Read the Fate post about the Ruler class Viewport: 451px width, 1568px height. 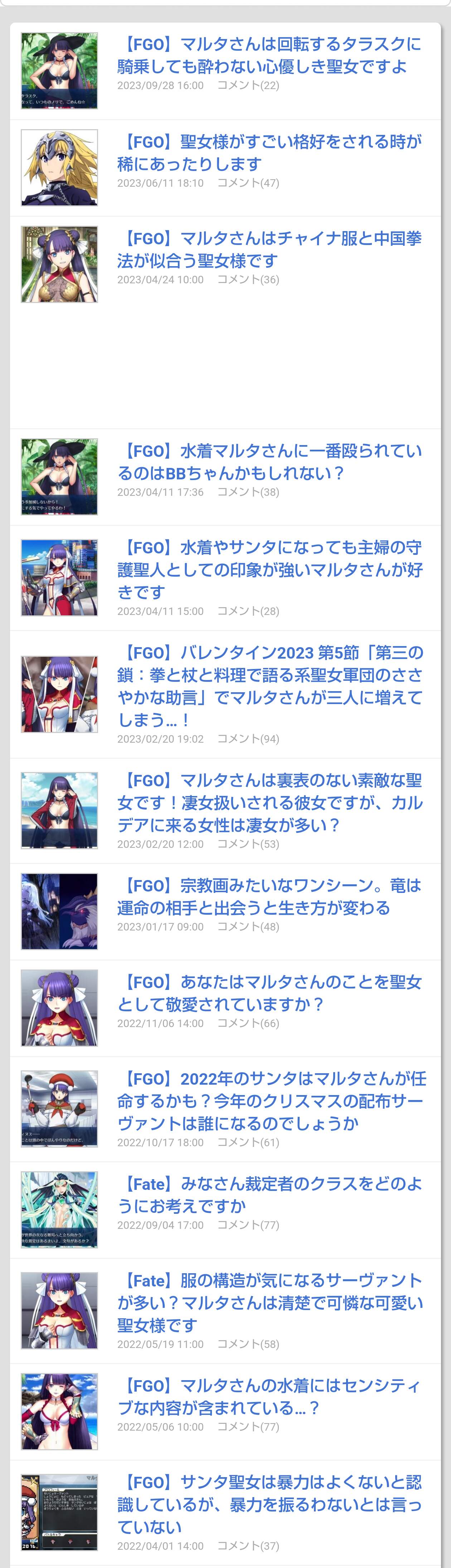click(269, 1195)
